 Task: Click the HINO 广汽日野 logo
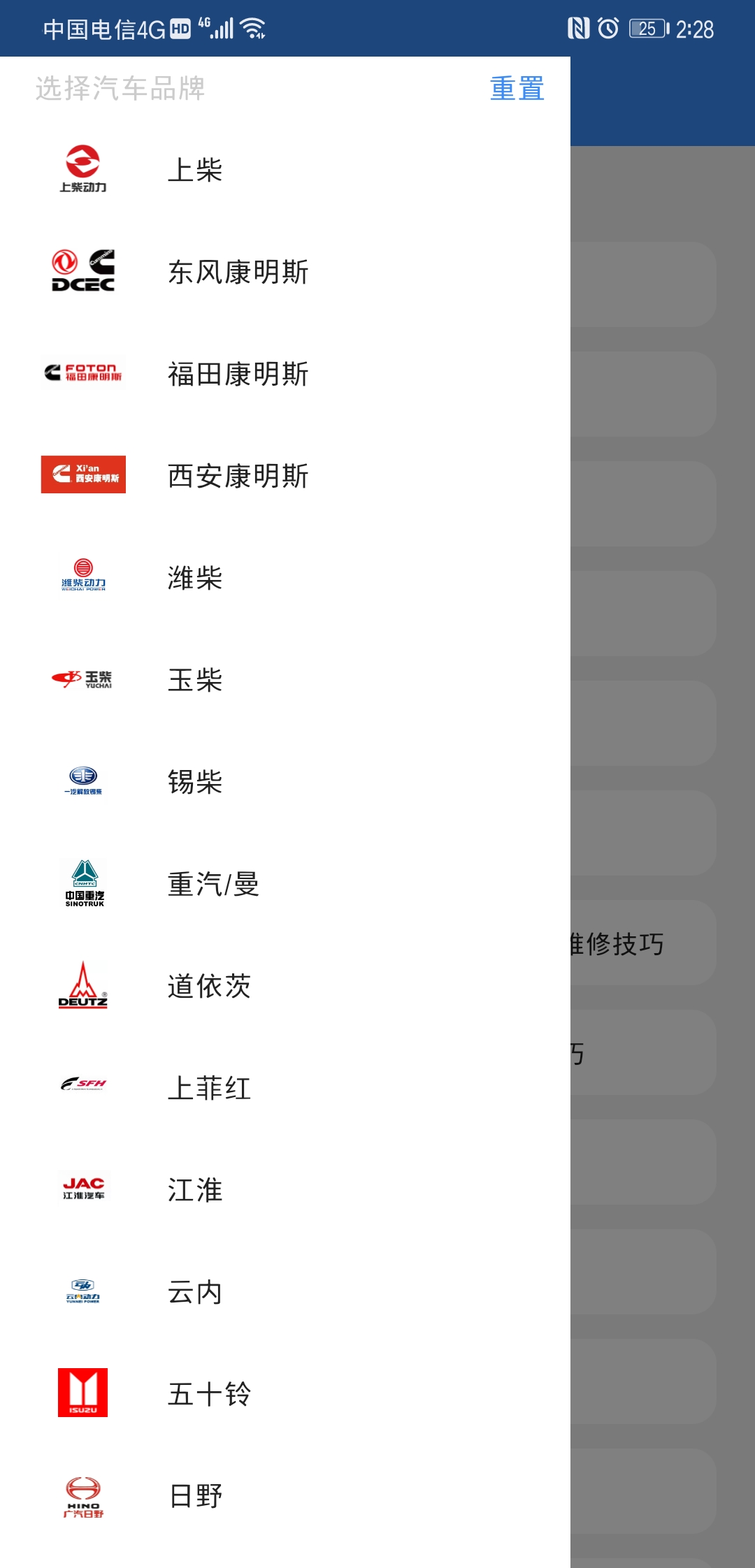click(83, 1495)
